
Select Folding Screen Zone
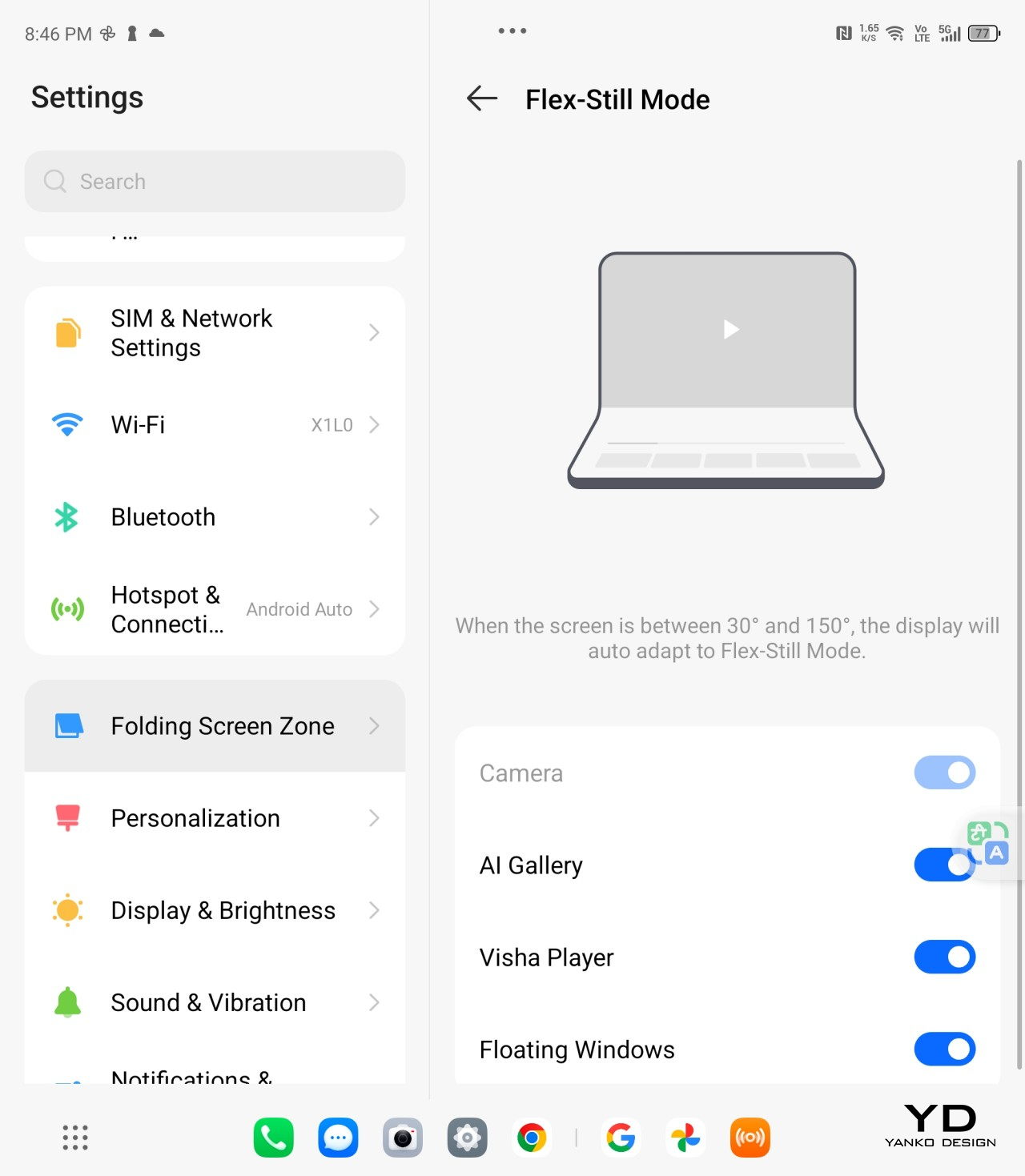pos(215,726)
